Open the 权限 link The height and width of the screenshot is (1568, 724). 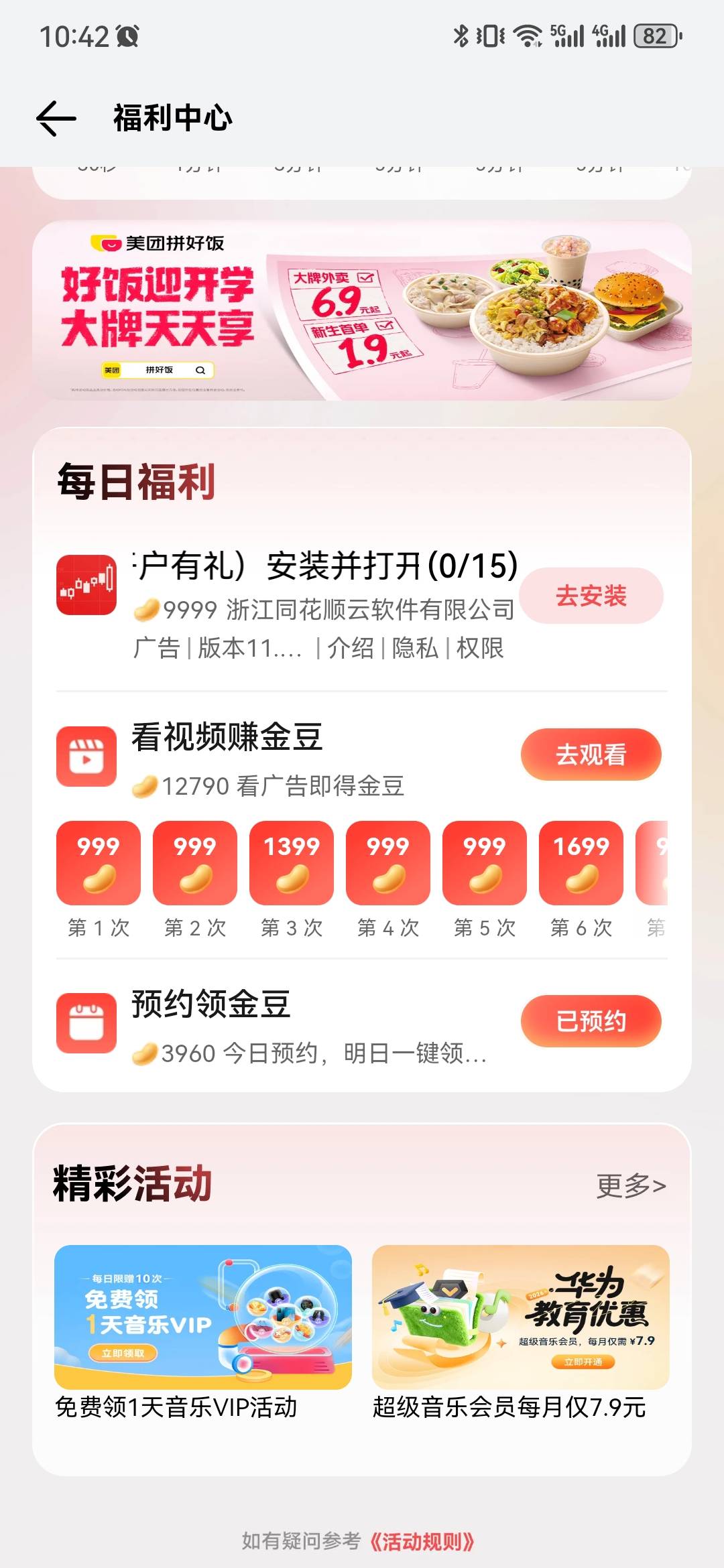coord(480,648)
